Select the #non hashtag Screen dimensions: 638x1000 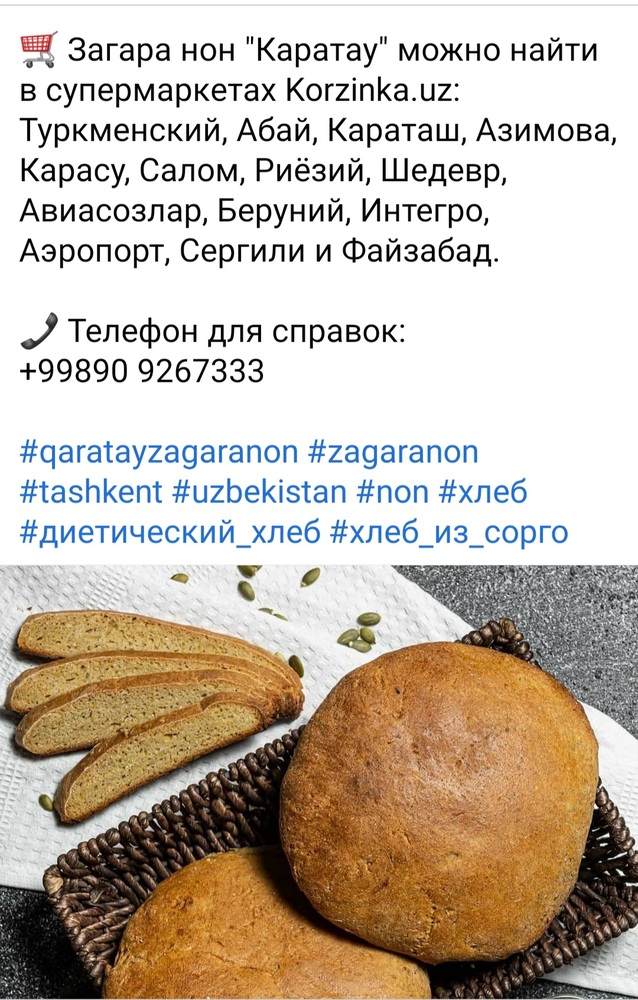[x=392, y=492]
